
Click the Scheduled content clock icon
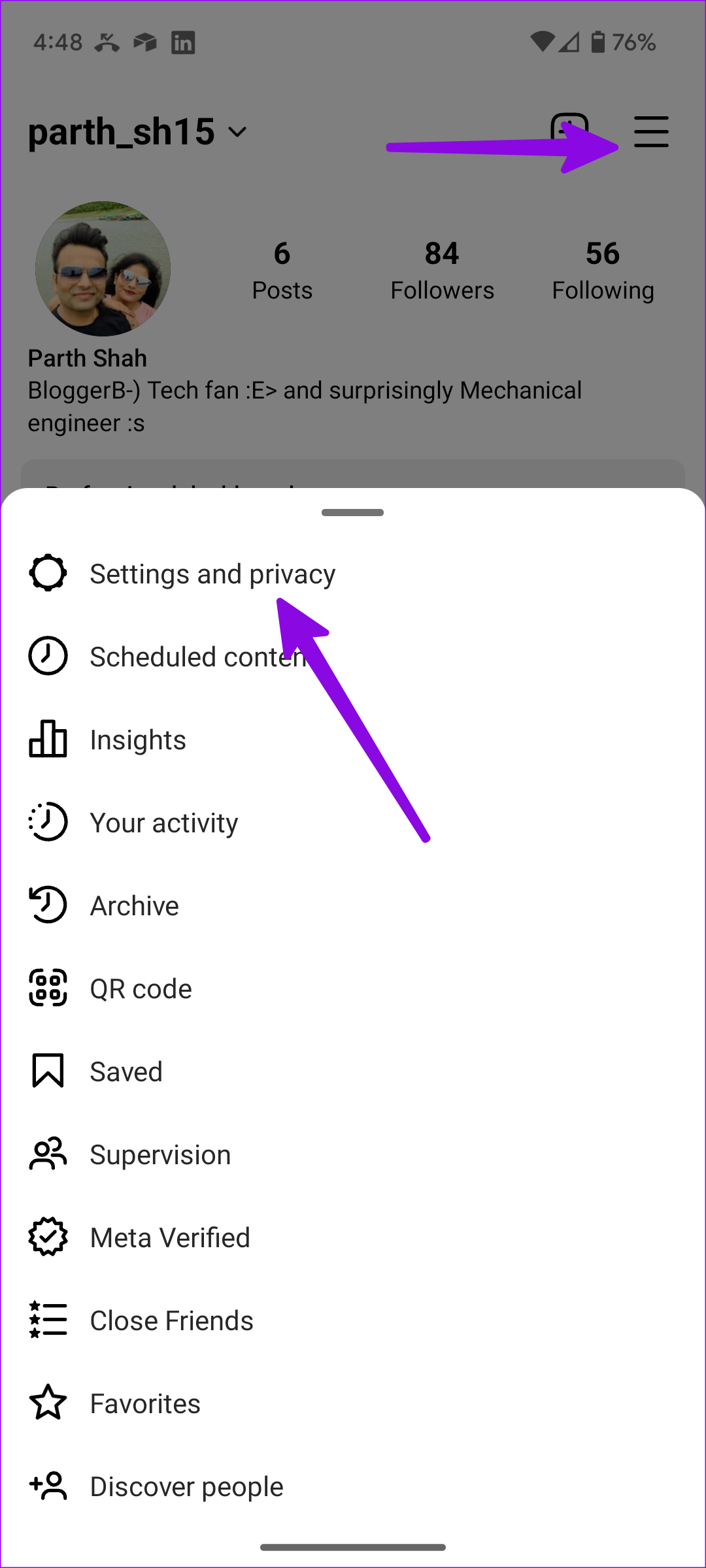48,657
